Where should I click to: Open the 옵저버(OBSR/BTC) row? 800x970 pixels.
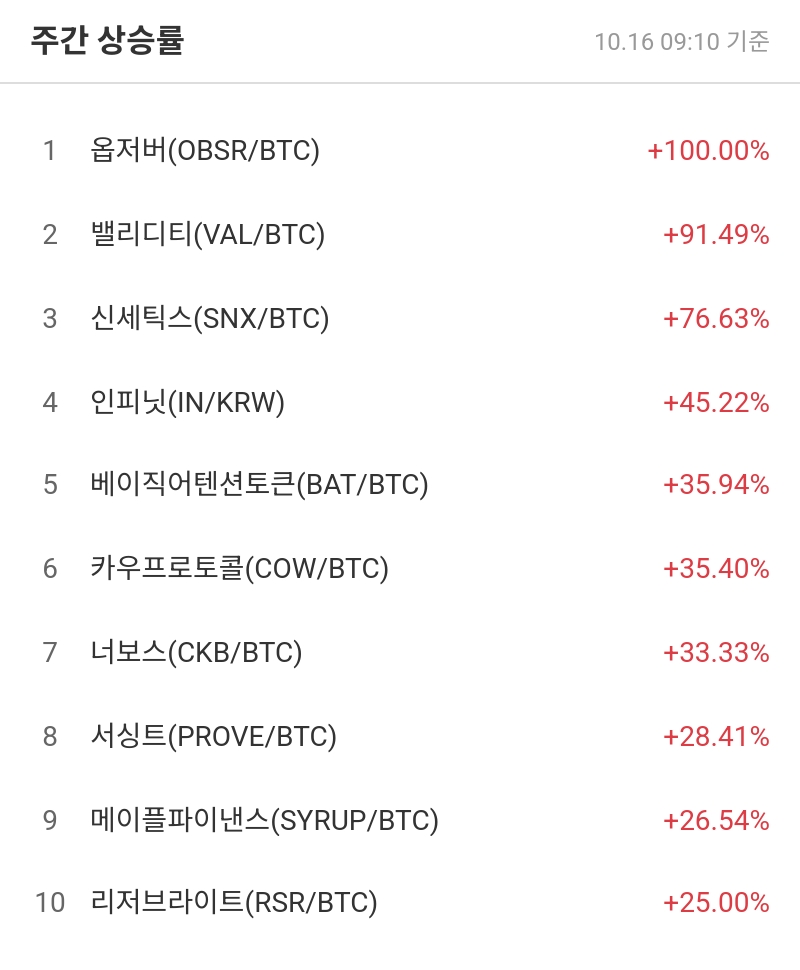pos(205,151)
